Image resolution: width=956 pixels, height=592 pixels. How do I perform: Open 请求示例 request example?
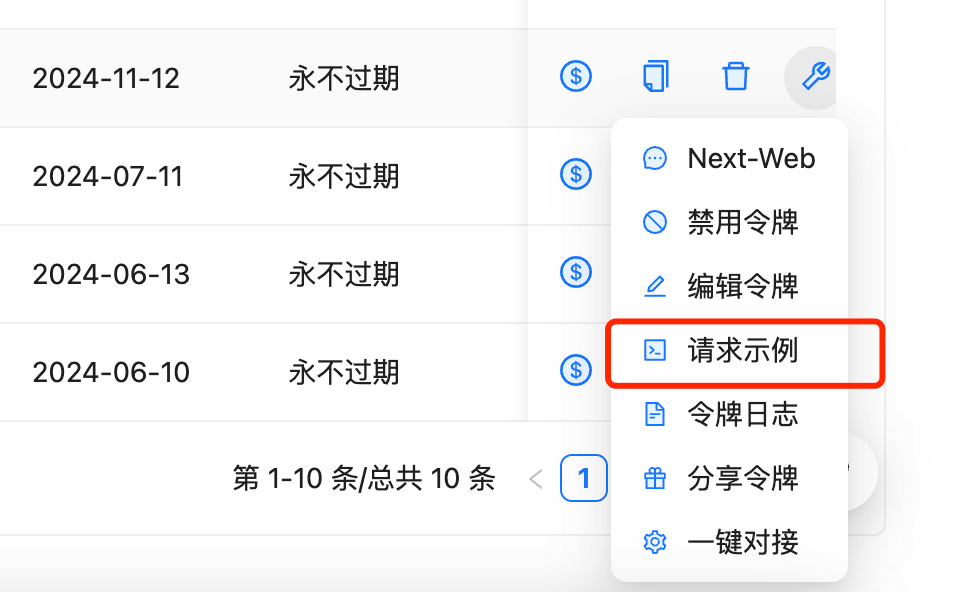click(x=729, y=350)
